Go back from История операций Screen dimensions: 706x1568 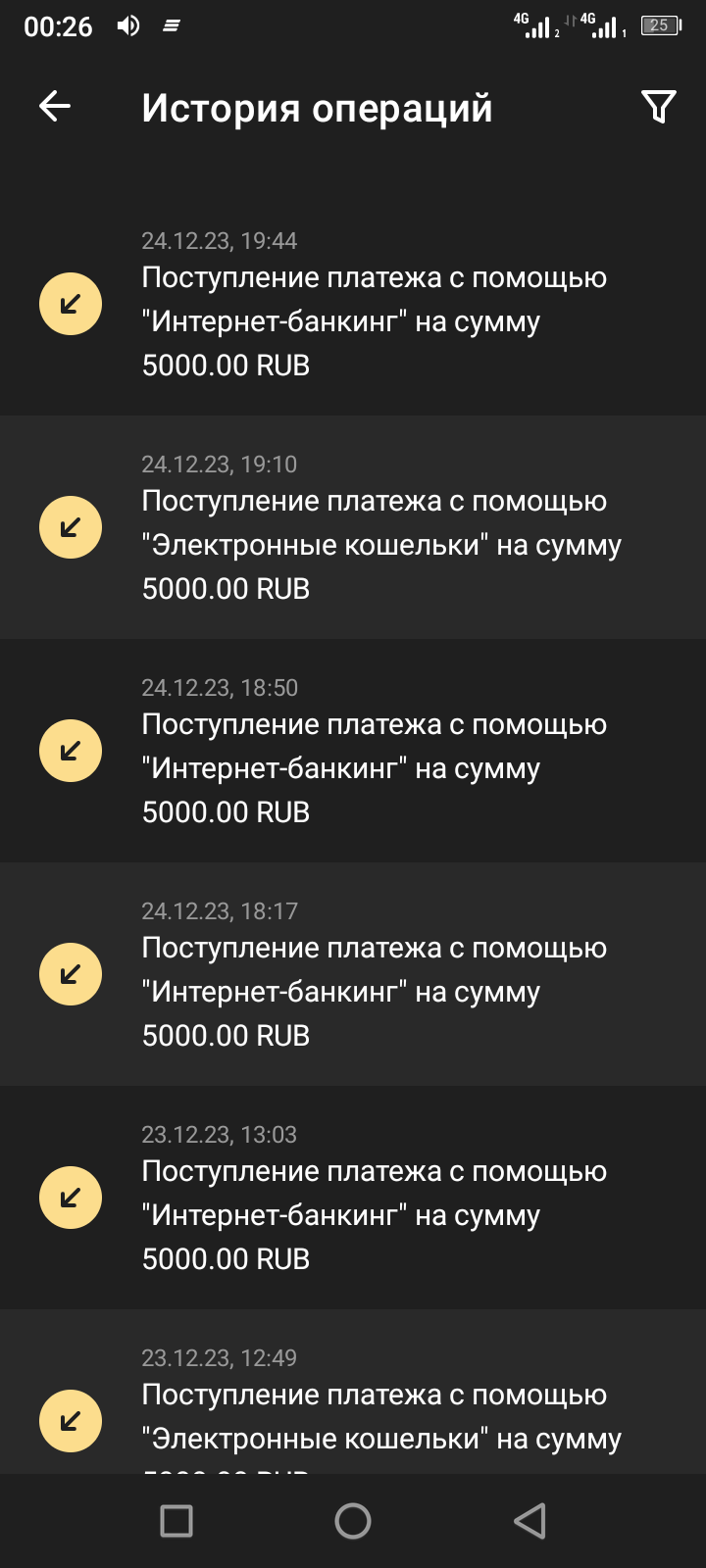pos(55,107)
